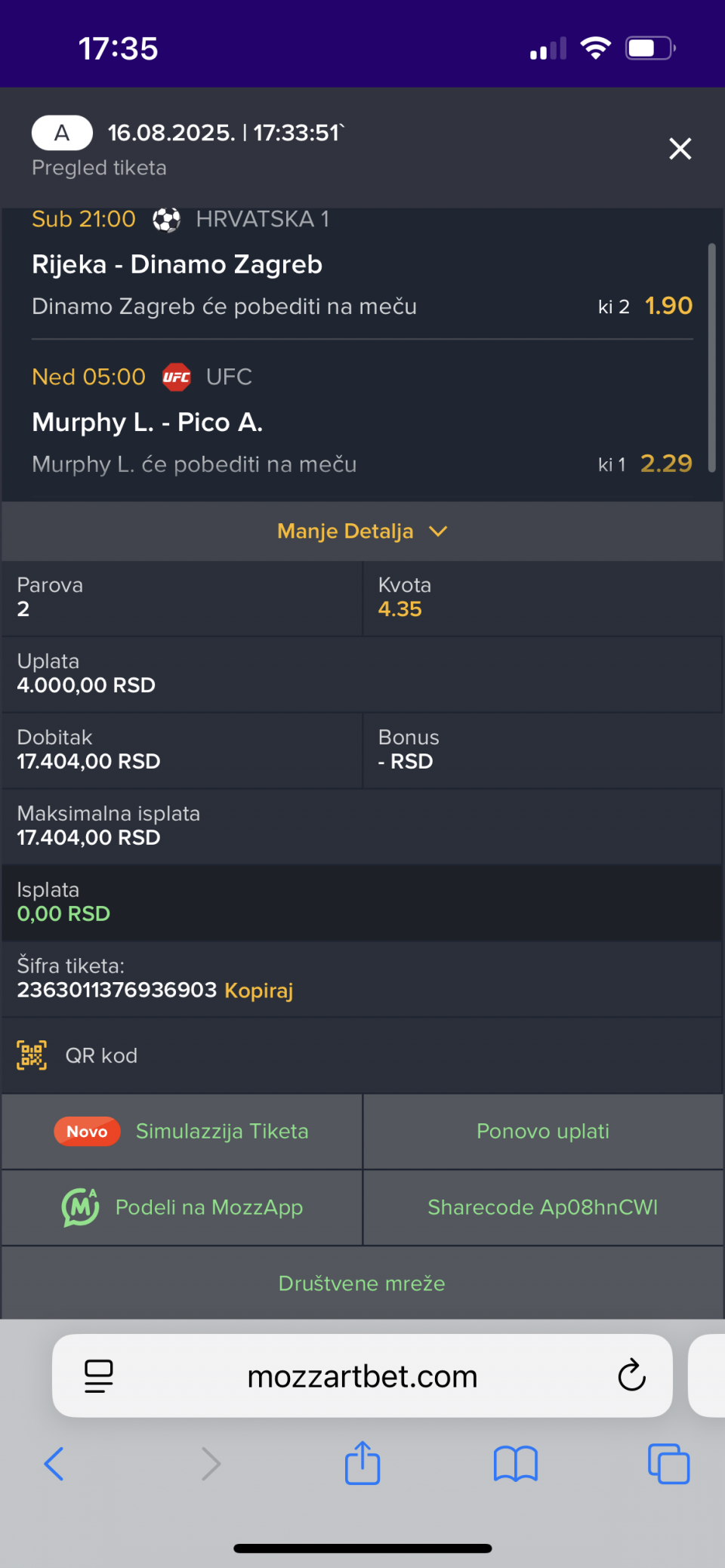Reload the page in Safari
This screenshot has width=725, height=1568.
[631, 1375]
